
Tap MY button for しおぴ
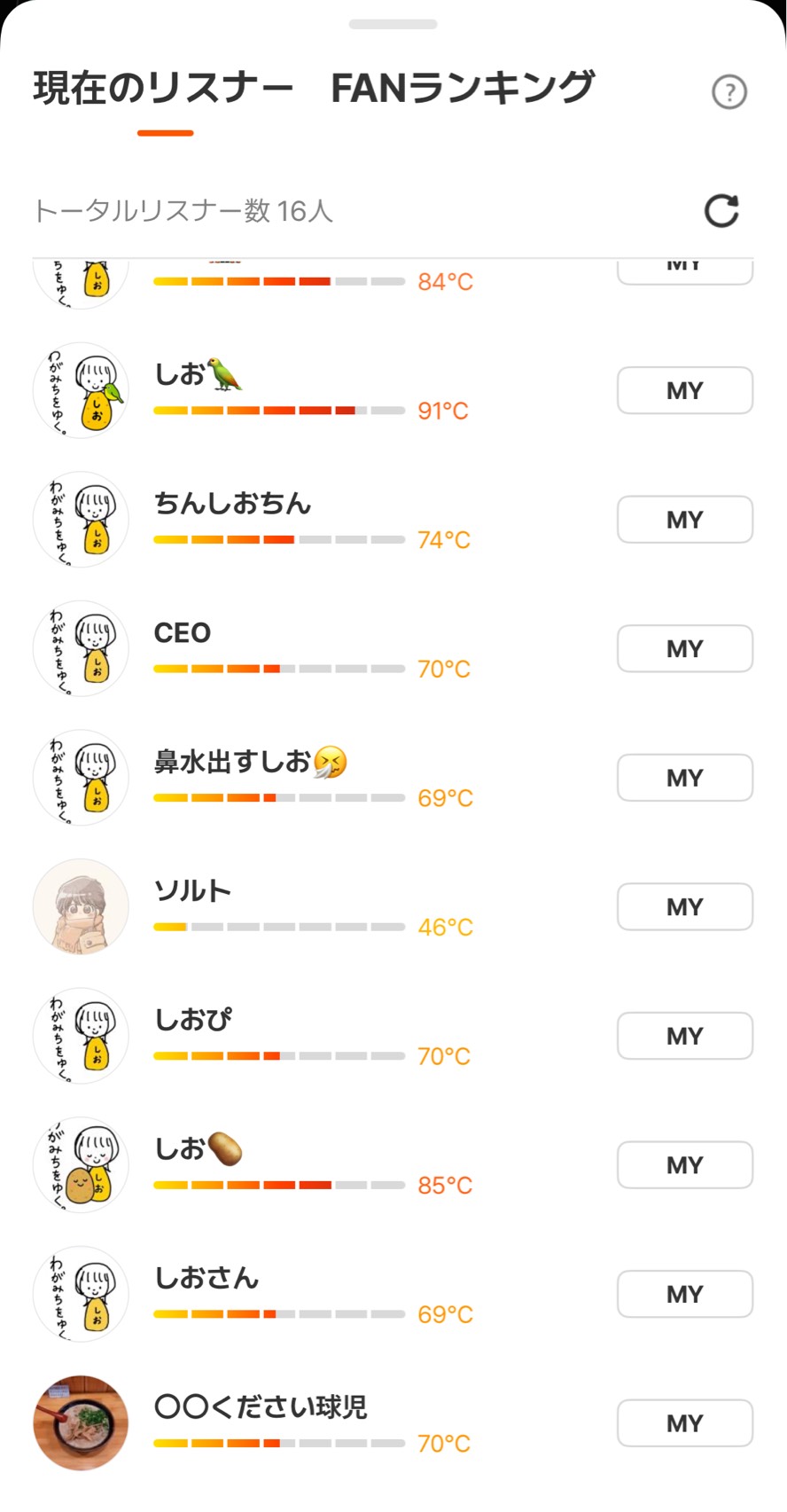point(684,1036)
